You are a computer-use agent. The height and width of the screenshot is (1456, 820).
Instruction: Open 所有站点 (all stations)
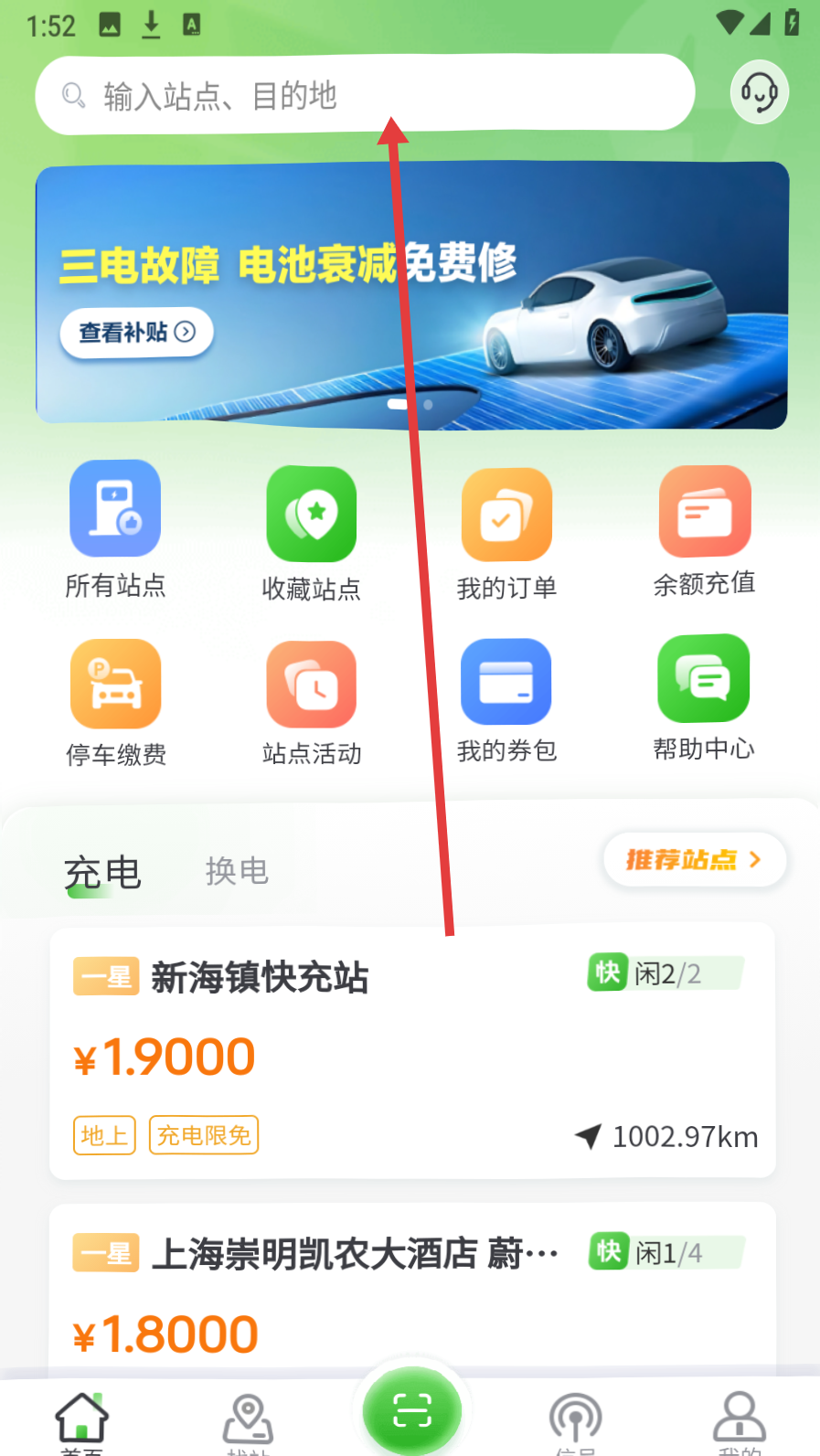pos(115,530)
